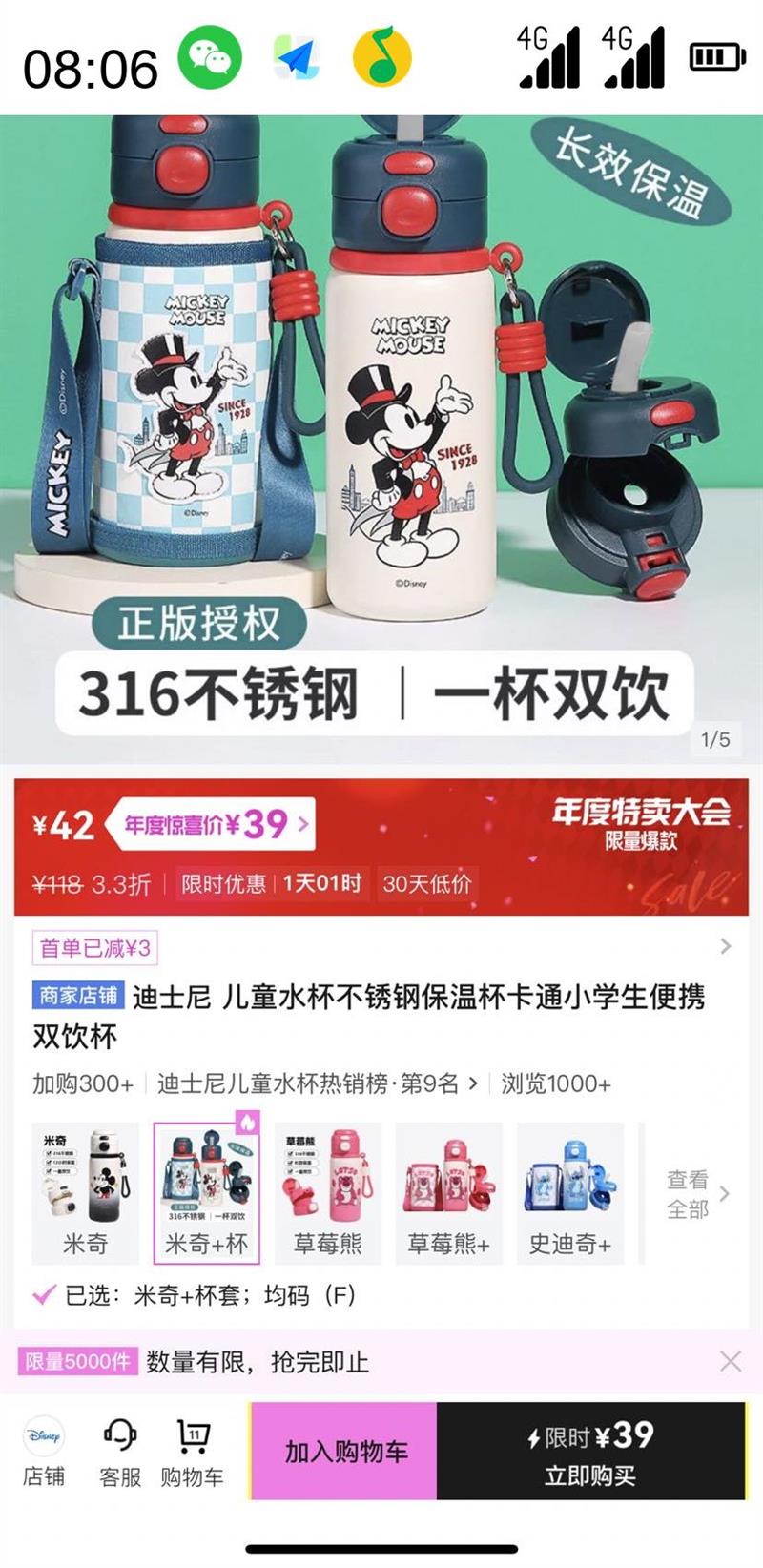Open the 购物车 shopping cart
This screenshot has height=1568, width=763.
(193, 1452)
